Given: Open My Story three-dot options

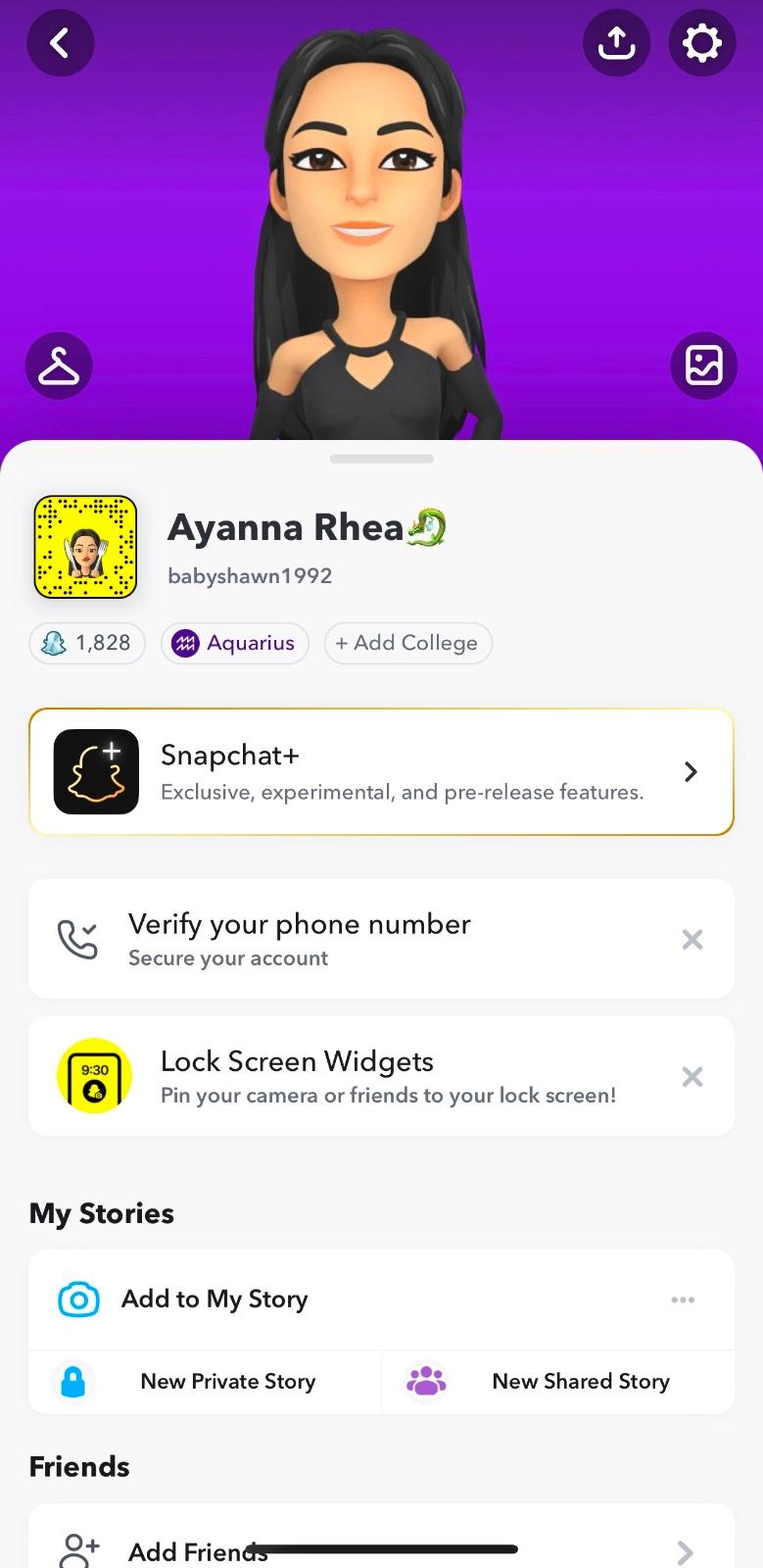Looking at the screenshot, I should [x=683, y=1299].
